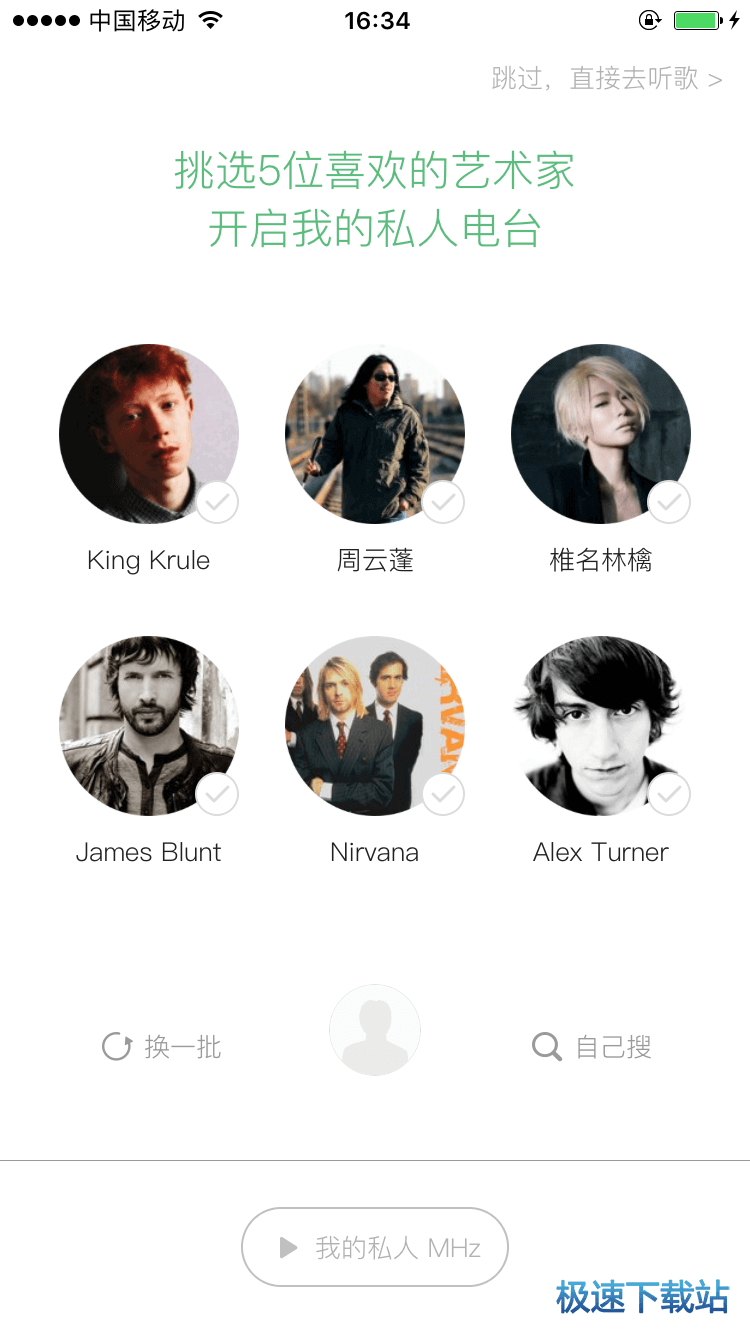This screenshot has width=750, height=1334.
Task: Pick 周云蓬 as a favorite artist
Action: pos(375,434)
